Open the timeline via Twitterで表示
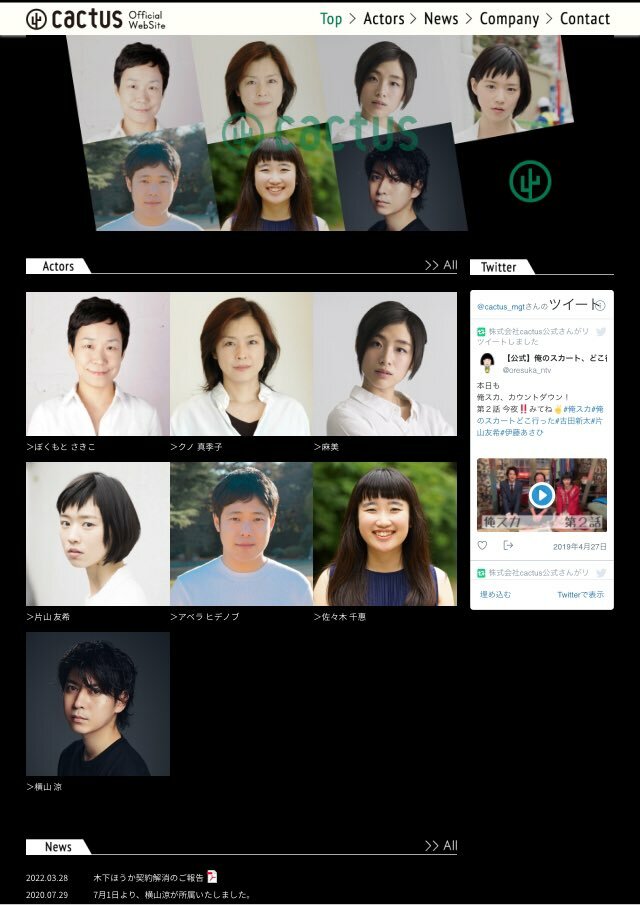This screenshot has width=640, height=905. pos(580,594)
